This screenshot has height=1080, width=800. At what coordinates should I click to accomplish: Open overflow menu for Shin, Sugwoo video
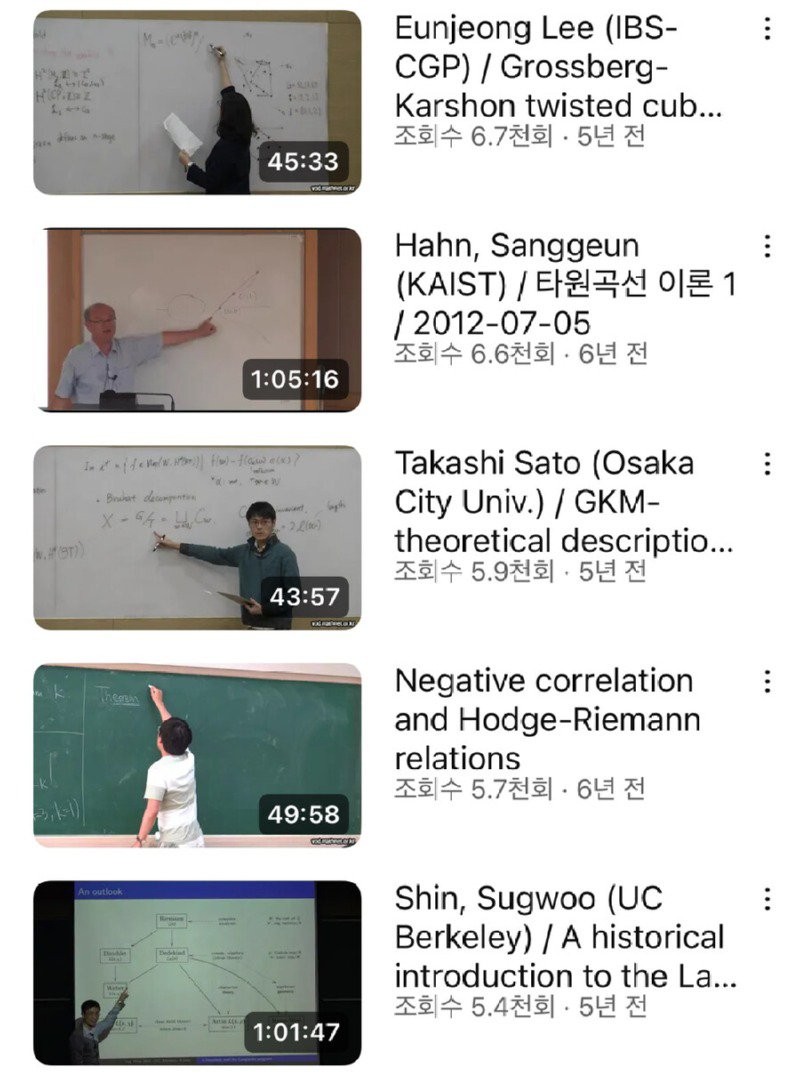pos(767,899)
